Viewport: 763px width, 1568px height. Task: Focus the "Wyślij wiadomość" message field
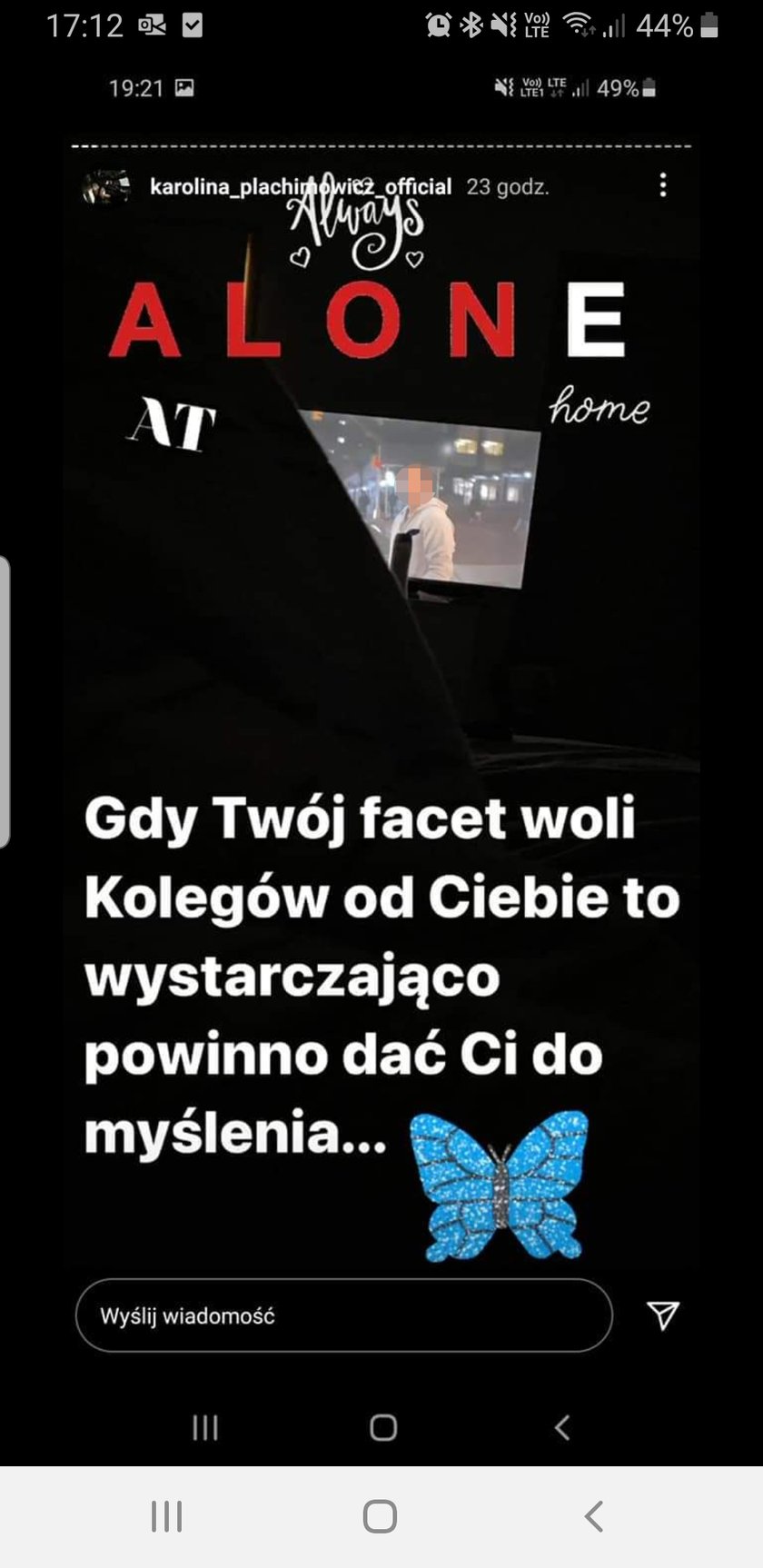click(x=343, y=1315)
